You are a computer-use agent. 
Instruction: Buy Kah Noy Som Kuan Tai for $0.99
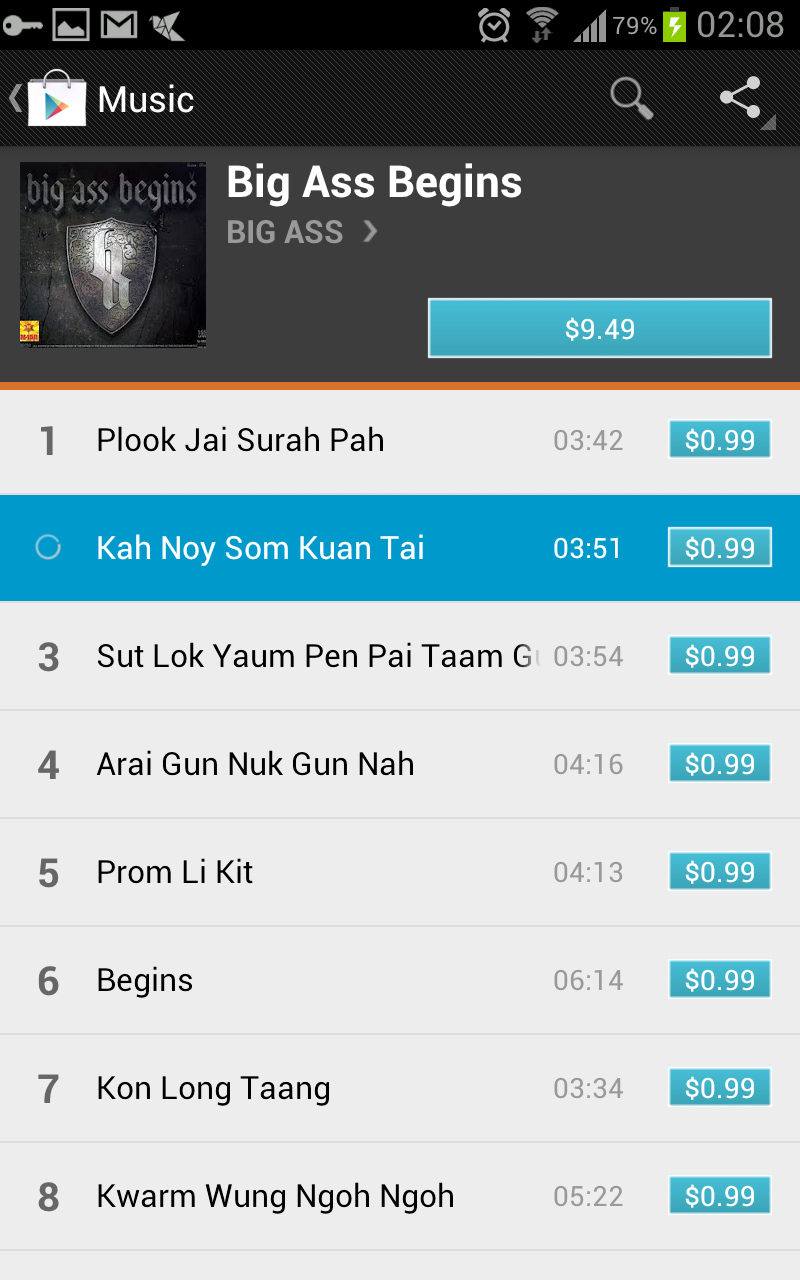point(719,548)
